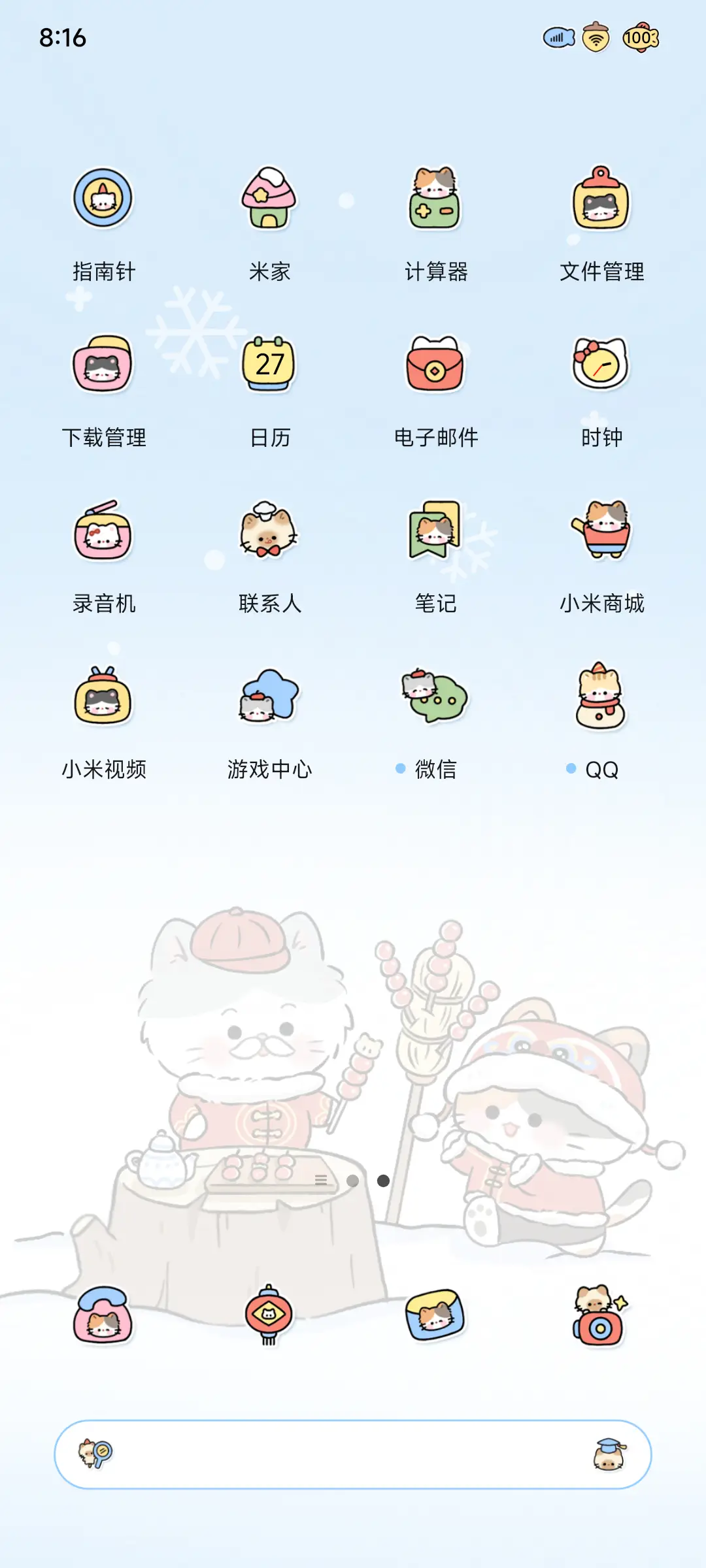706x1568 pixels.
Task: Open the Mi Home (米家) app
Action: (x=268, y=201)
